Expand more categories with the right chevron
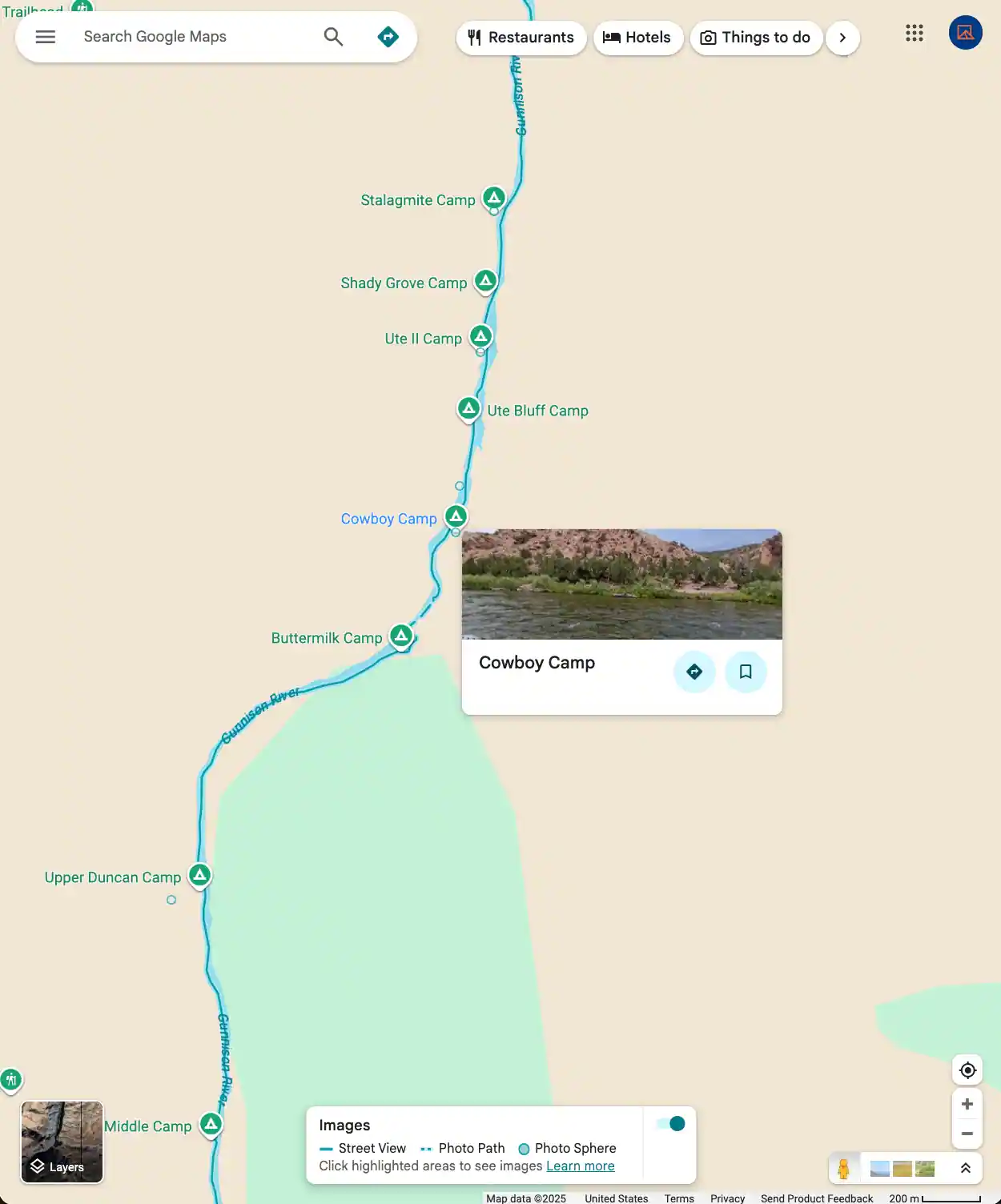Image resolution: width=1001 pixels, height=1204 pixels. click(x=842, y=37)
